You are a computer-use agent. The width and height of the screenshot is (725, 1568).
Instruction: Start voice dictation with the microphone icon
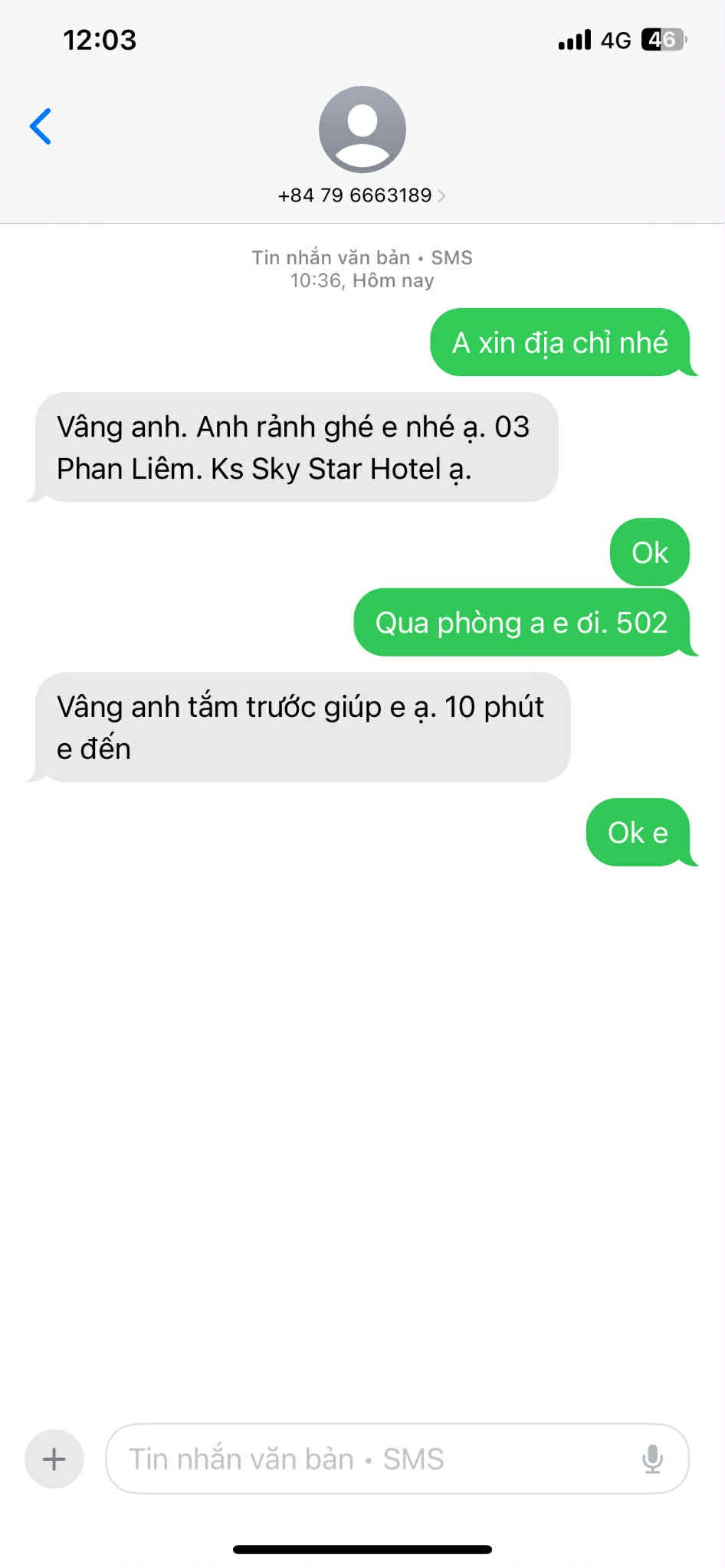click(652, 1458)
